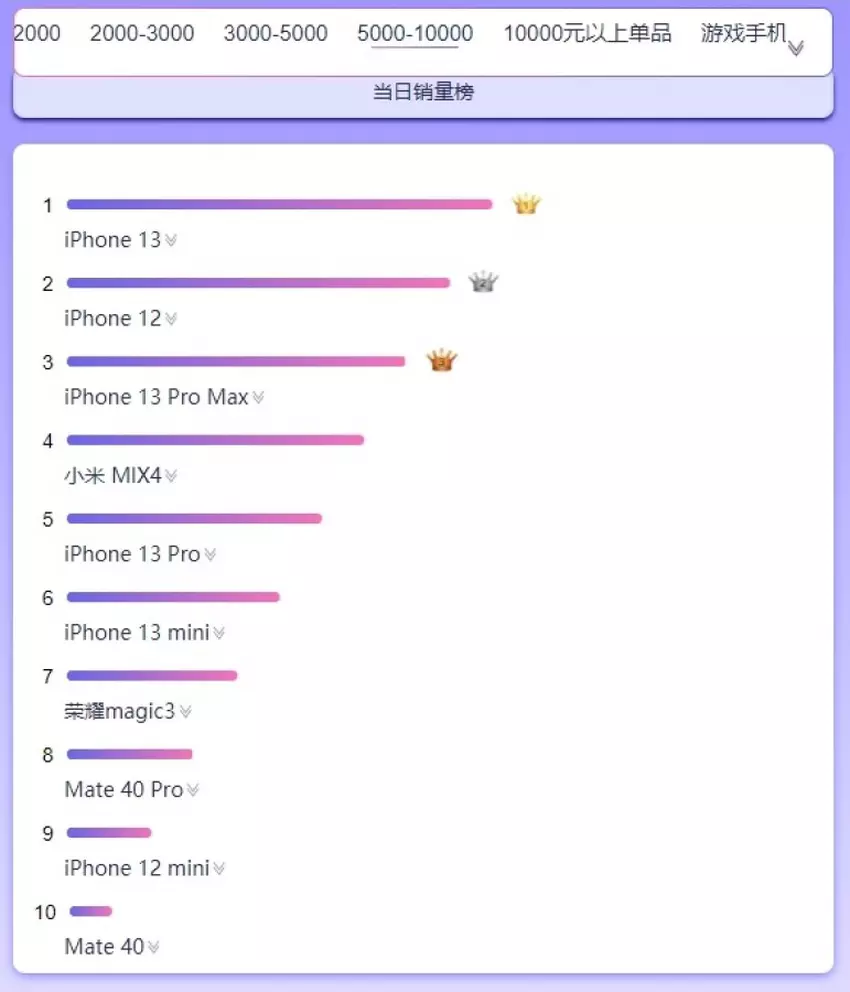
Task: Expand the iPhone 13 mini entry
Action: point(219,633)
